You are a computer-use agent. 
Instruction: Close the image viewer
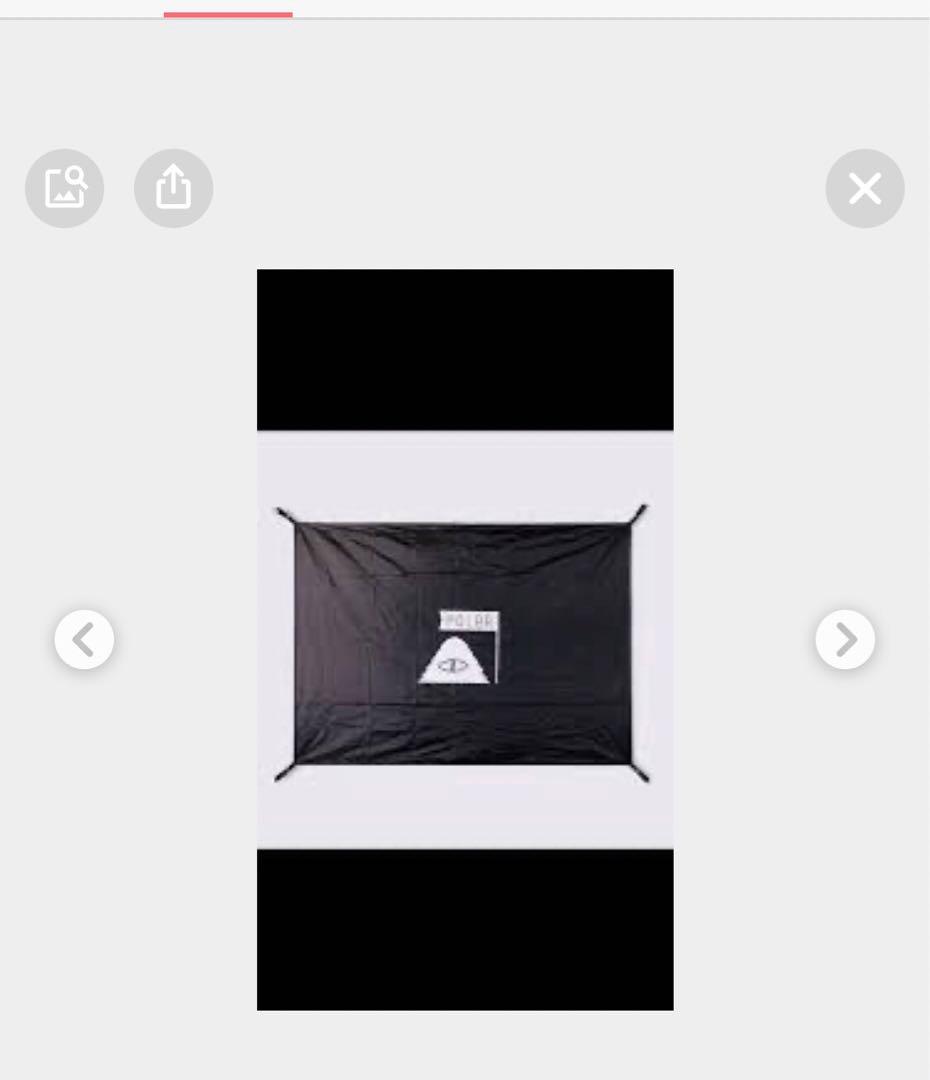pos(865,188)
